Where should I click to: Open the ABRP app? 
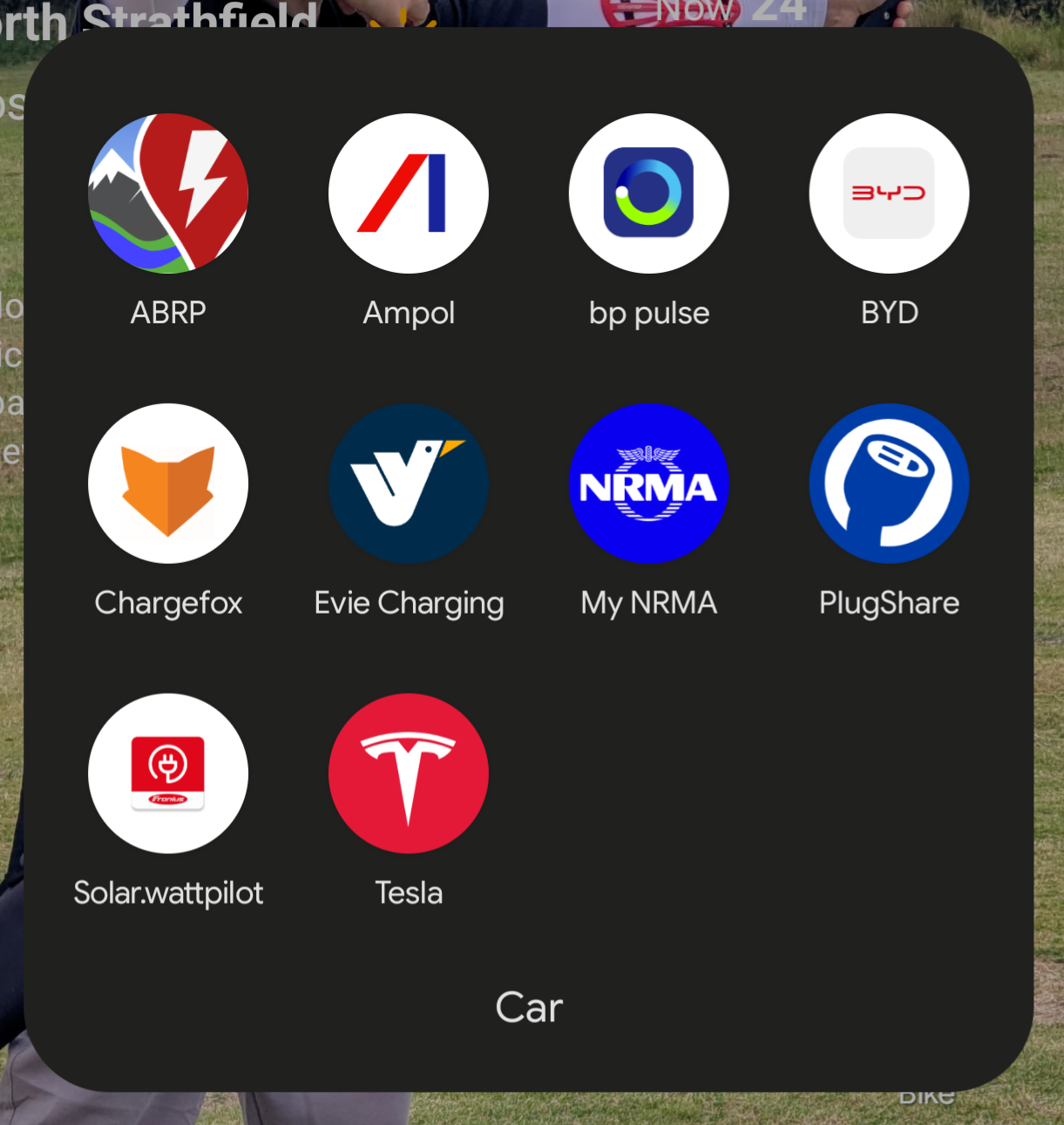pos(168,193)
